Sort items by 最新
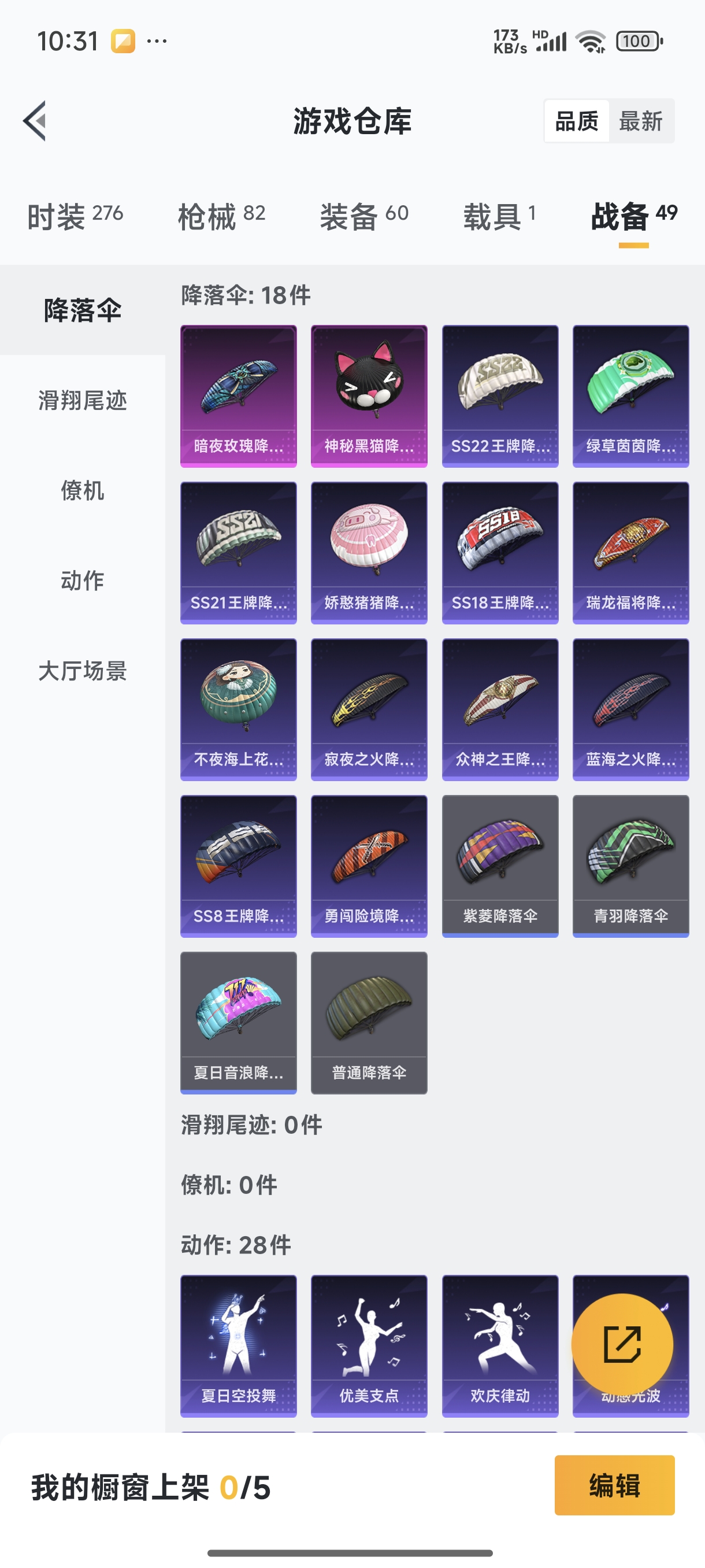 coord(640,121)
